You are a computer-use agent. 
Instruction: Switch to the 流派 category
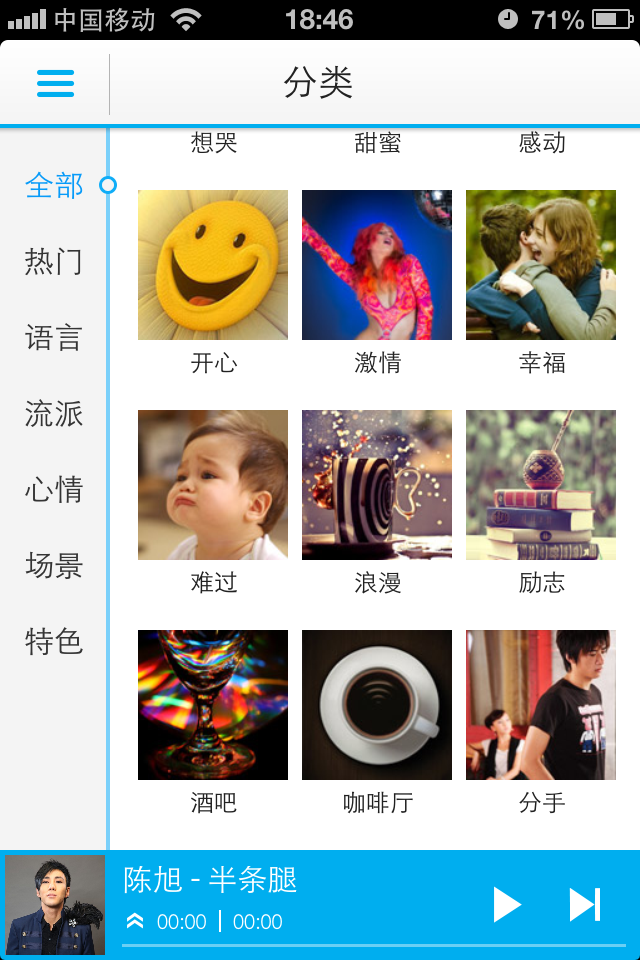pos(54,414)
